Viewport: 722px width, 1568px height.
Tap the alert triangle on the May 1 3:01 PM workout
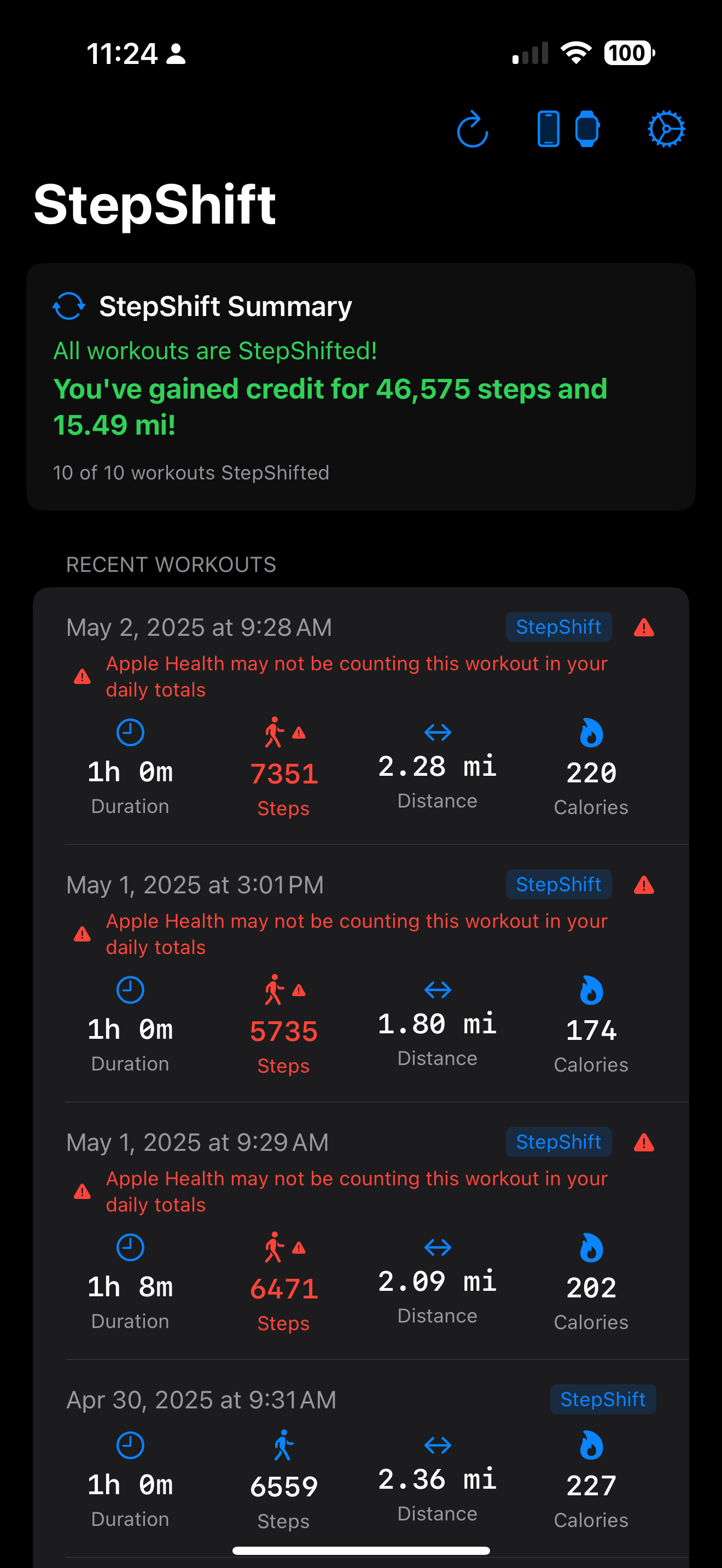[644, 885]
